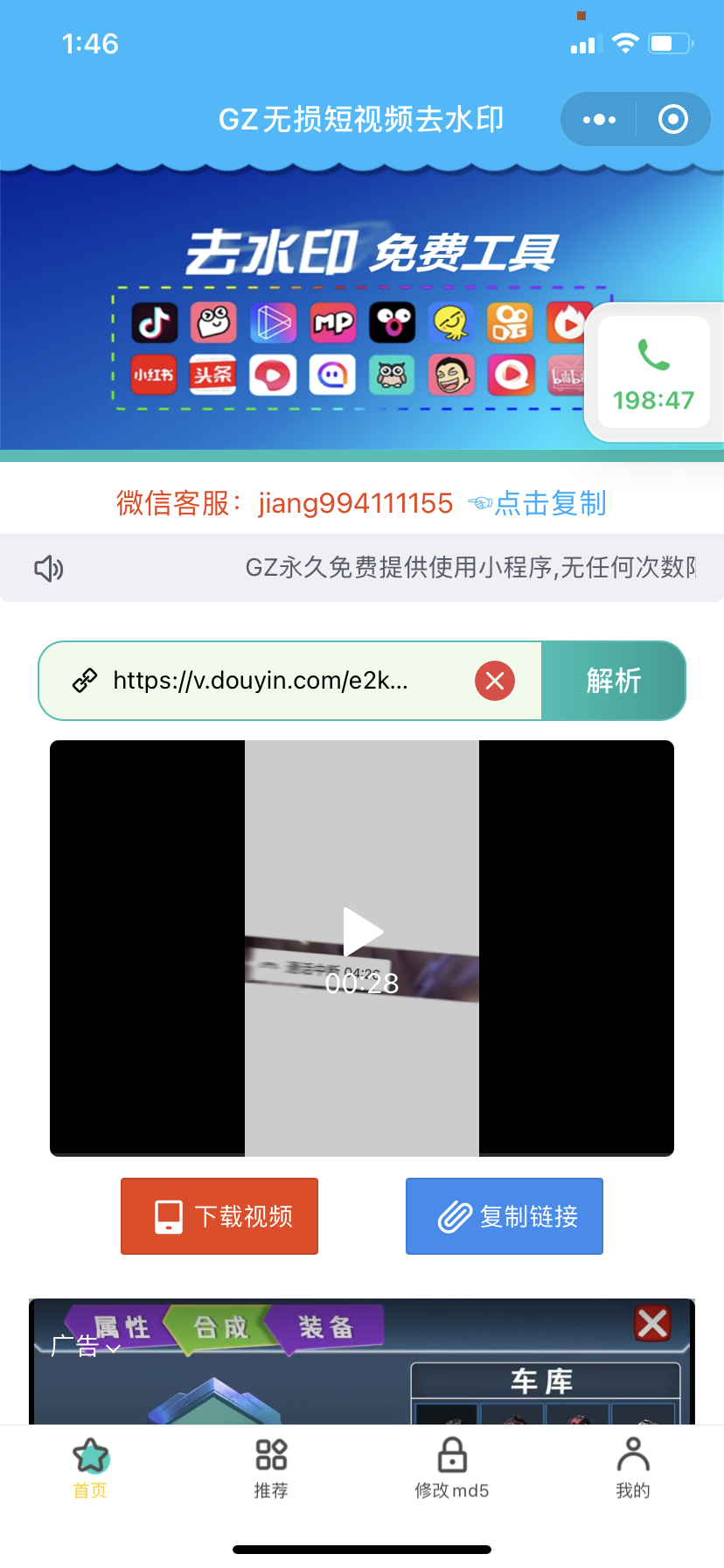Open the mini program more options menu
This screenshot has width=724, height=1568.
pos(599,120)
